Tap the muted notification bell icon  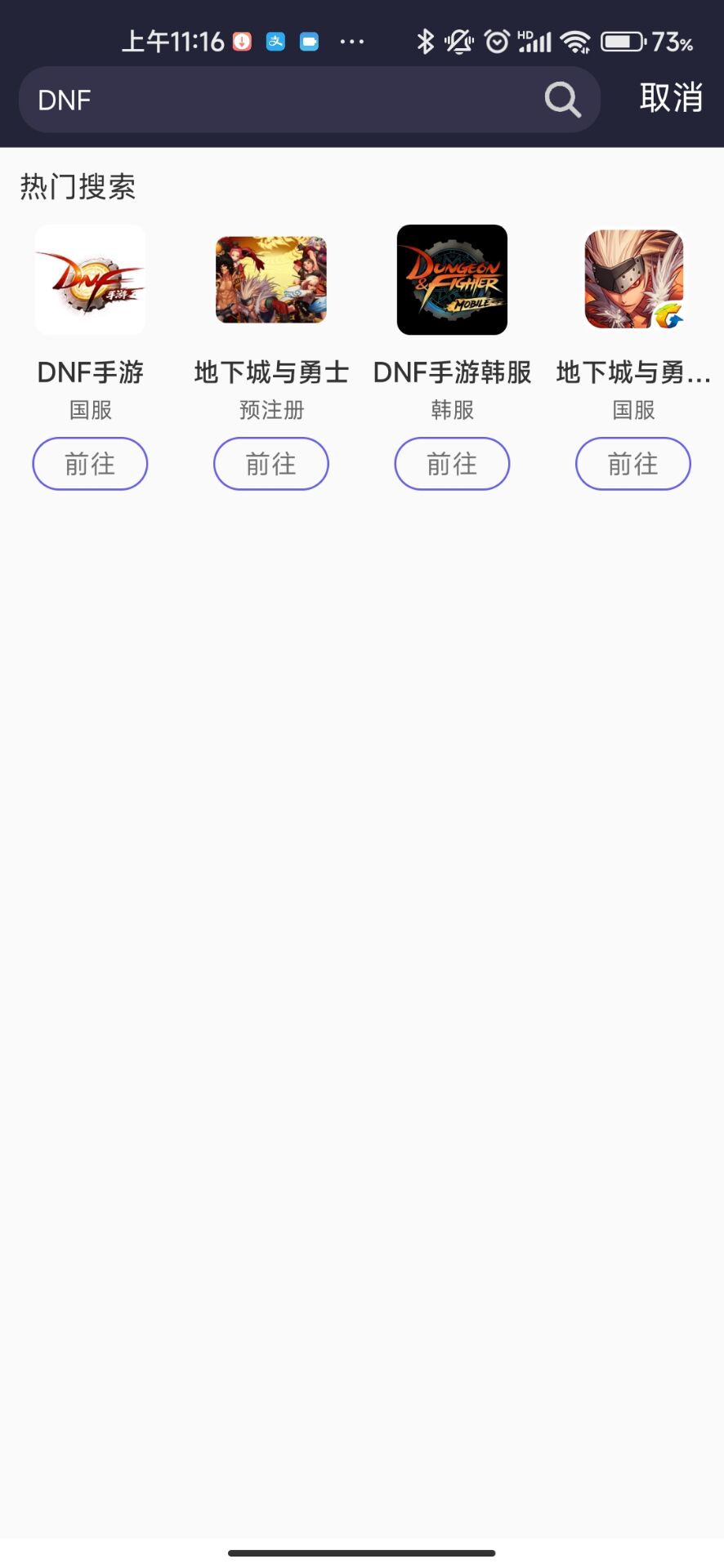[458, 41]
